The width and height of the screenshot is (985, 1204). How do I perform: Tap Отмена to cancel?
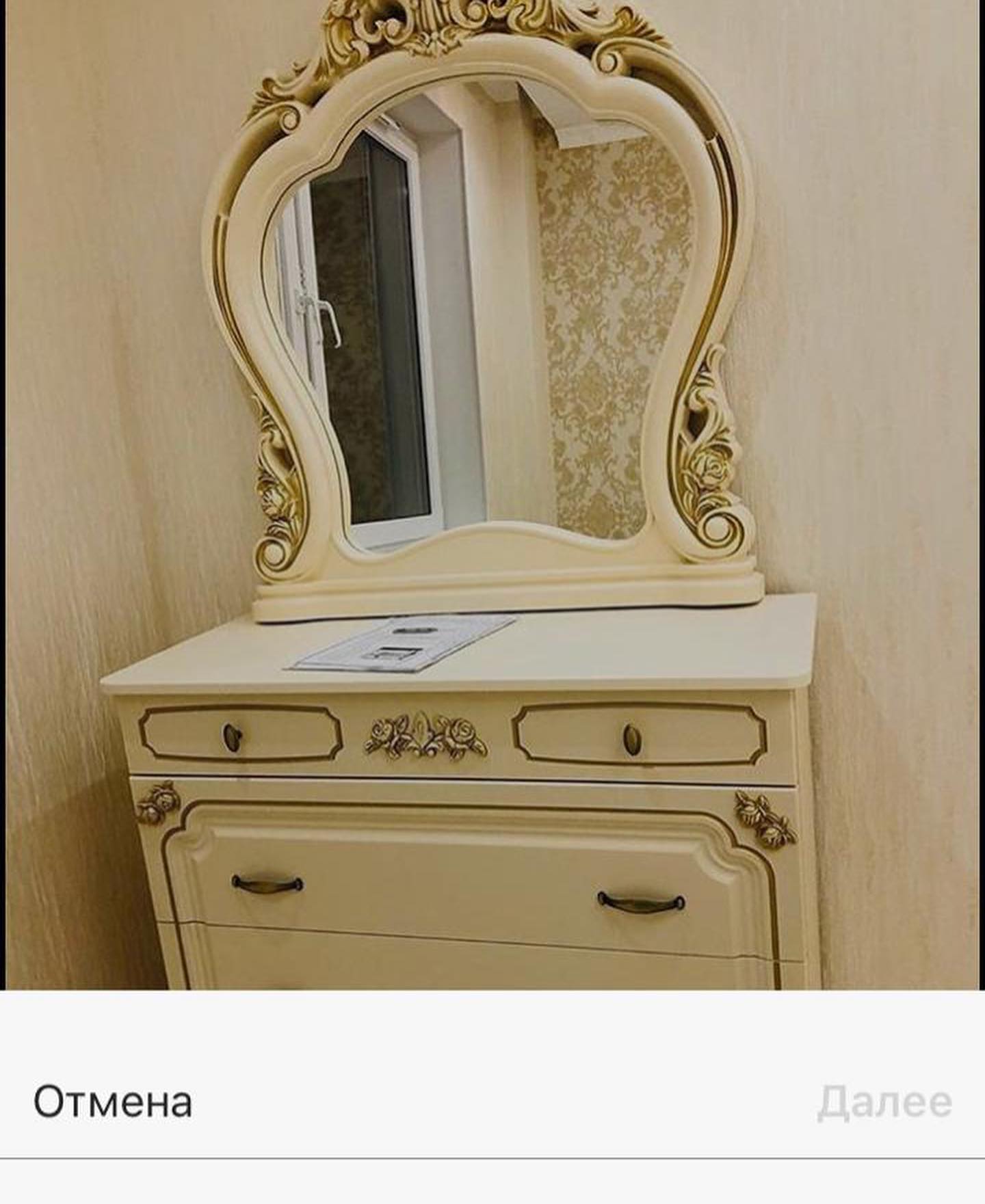(113, 1102)
